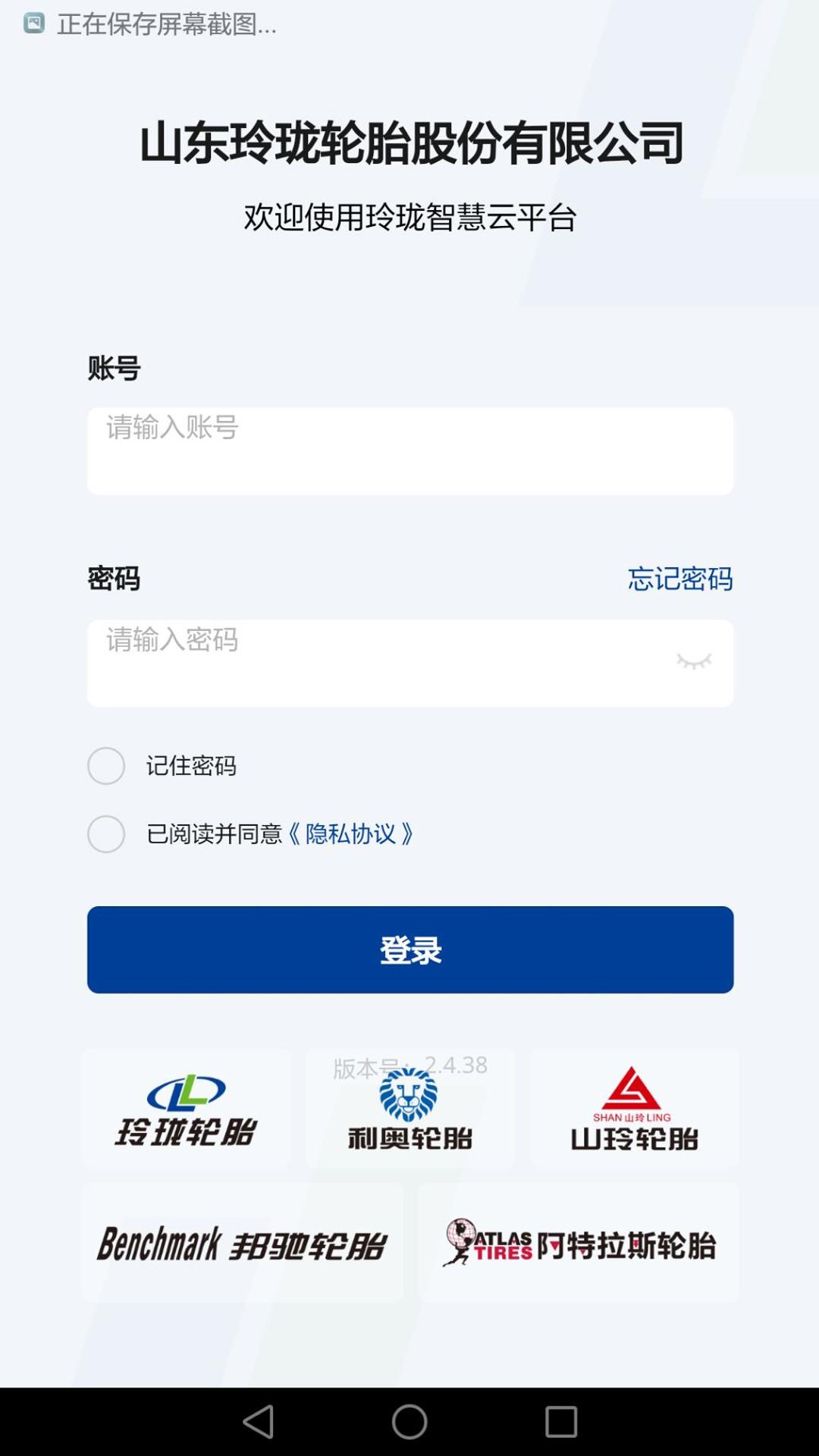Tap the login (登录) button
This screenshot has width=819, height=1456.
click(409, 949)
